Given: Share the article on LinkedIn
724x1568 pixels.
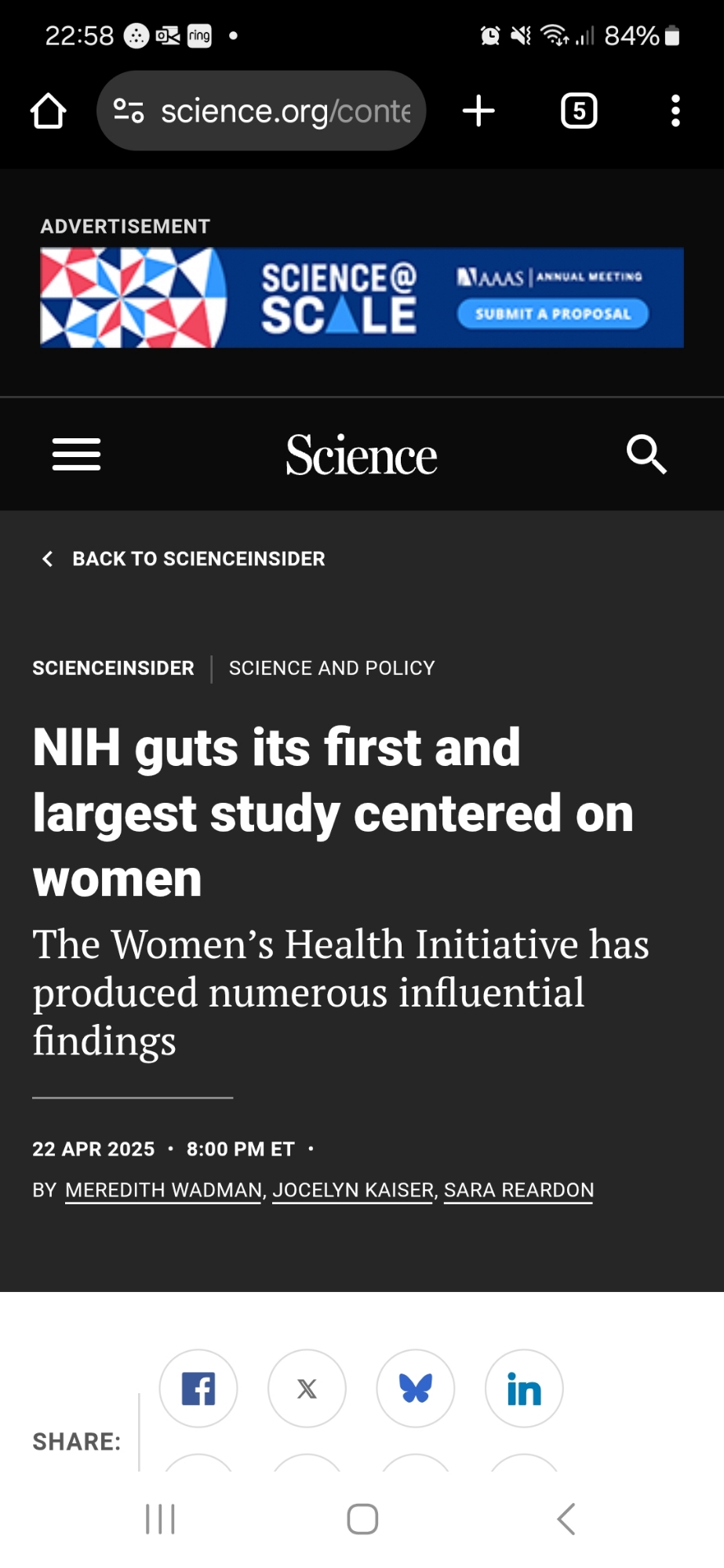Looking at the screenshot, I should [524, 1388].
